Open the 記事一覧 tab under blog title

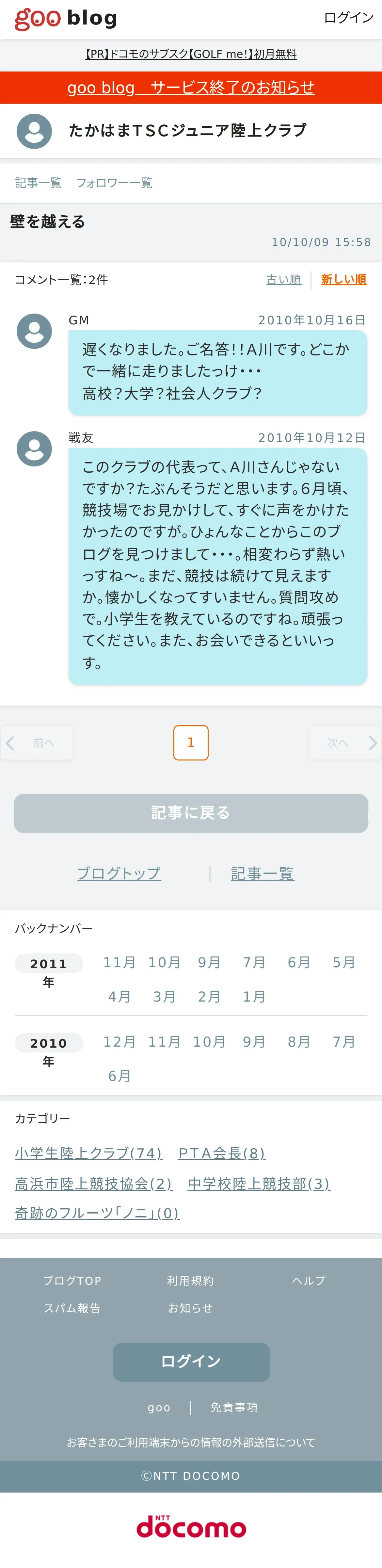click(x=38, y=183)
